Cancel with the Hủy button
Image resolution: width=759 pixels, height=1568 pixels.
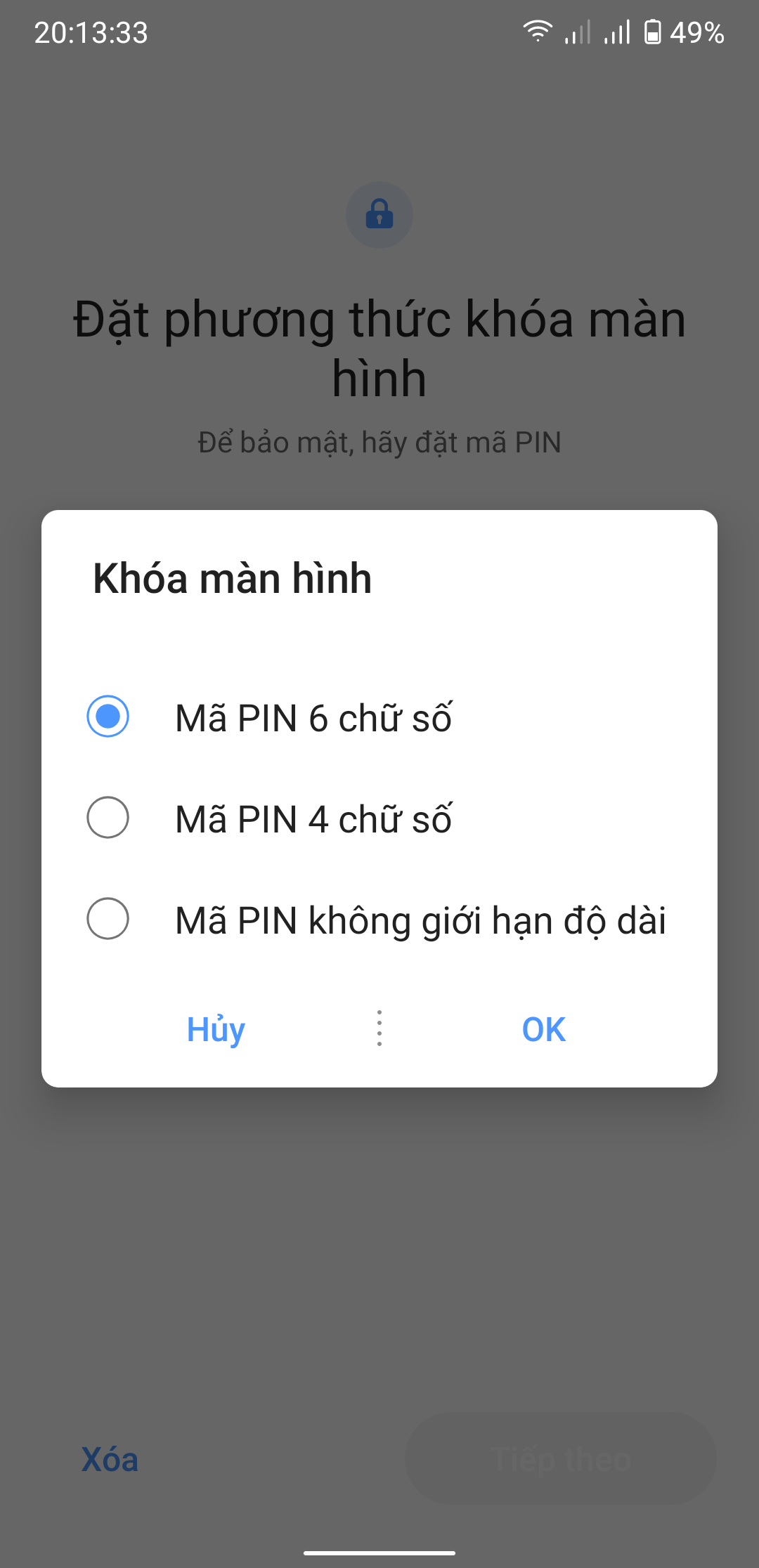point(216,1030)
